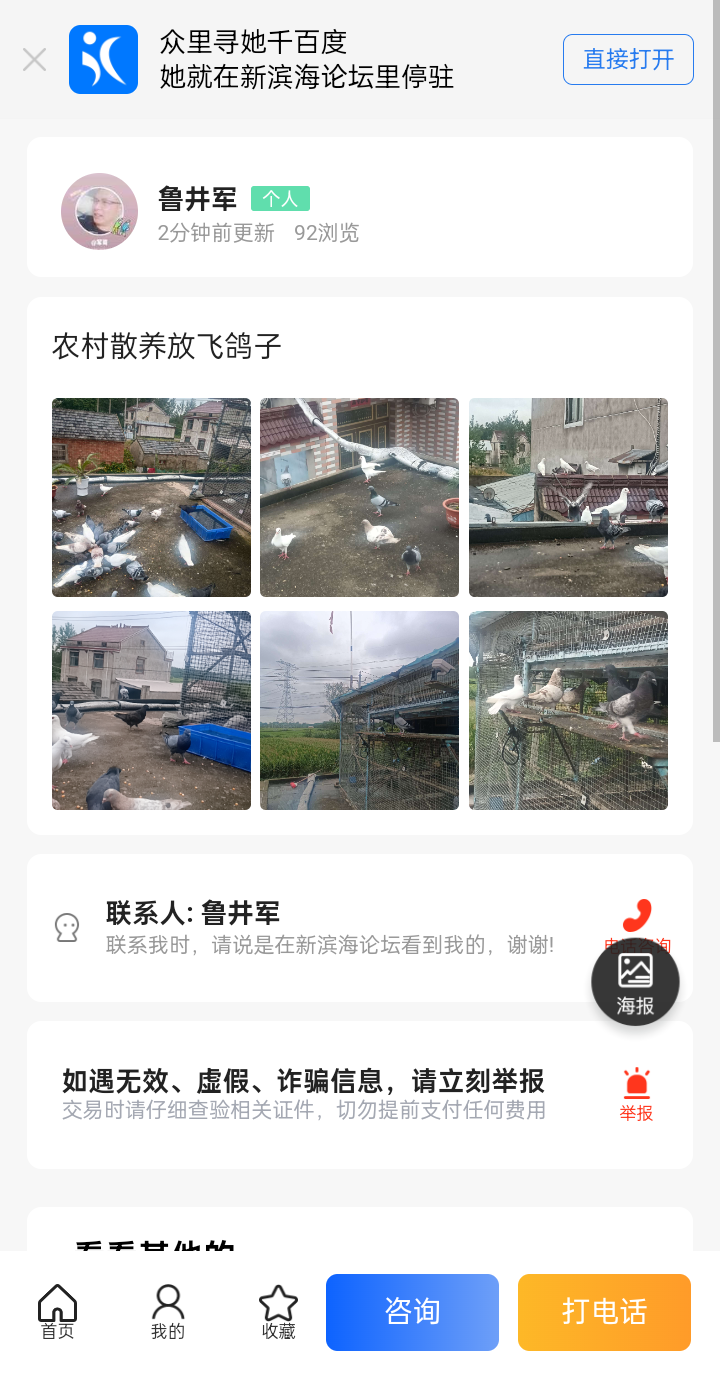Call the seller with 打电话
720x1374 pixels.
[x=604, y=1312]
